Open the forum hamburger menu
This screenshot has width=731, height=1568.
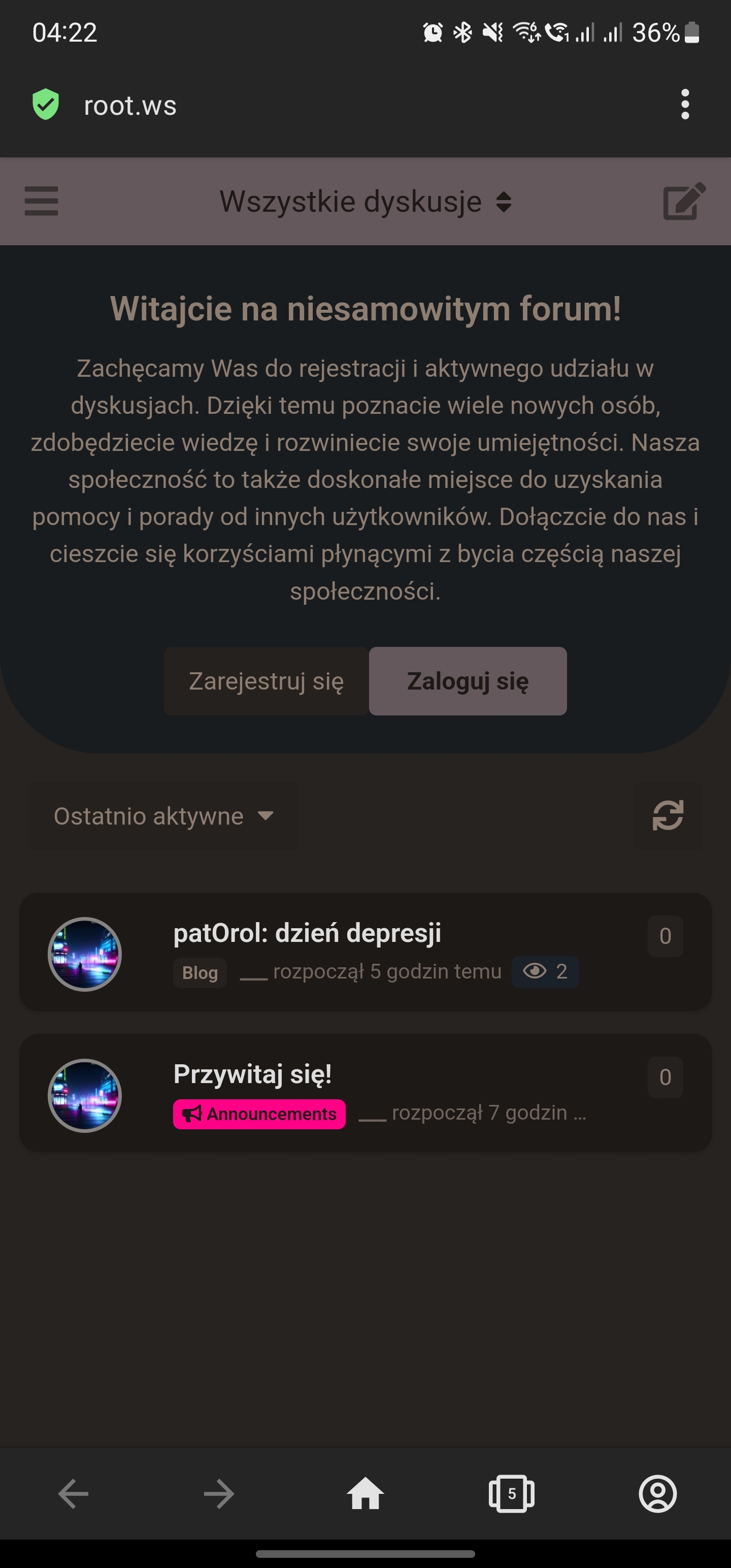[42, 202]
